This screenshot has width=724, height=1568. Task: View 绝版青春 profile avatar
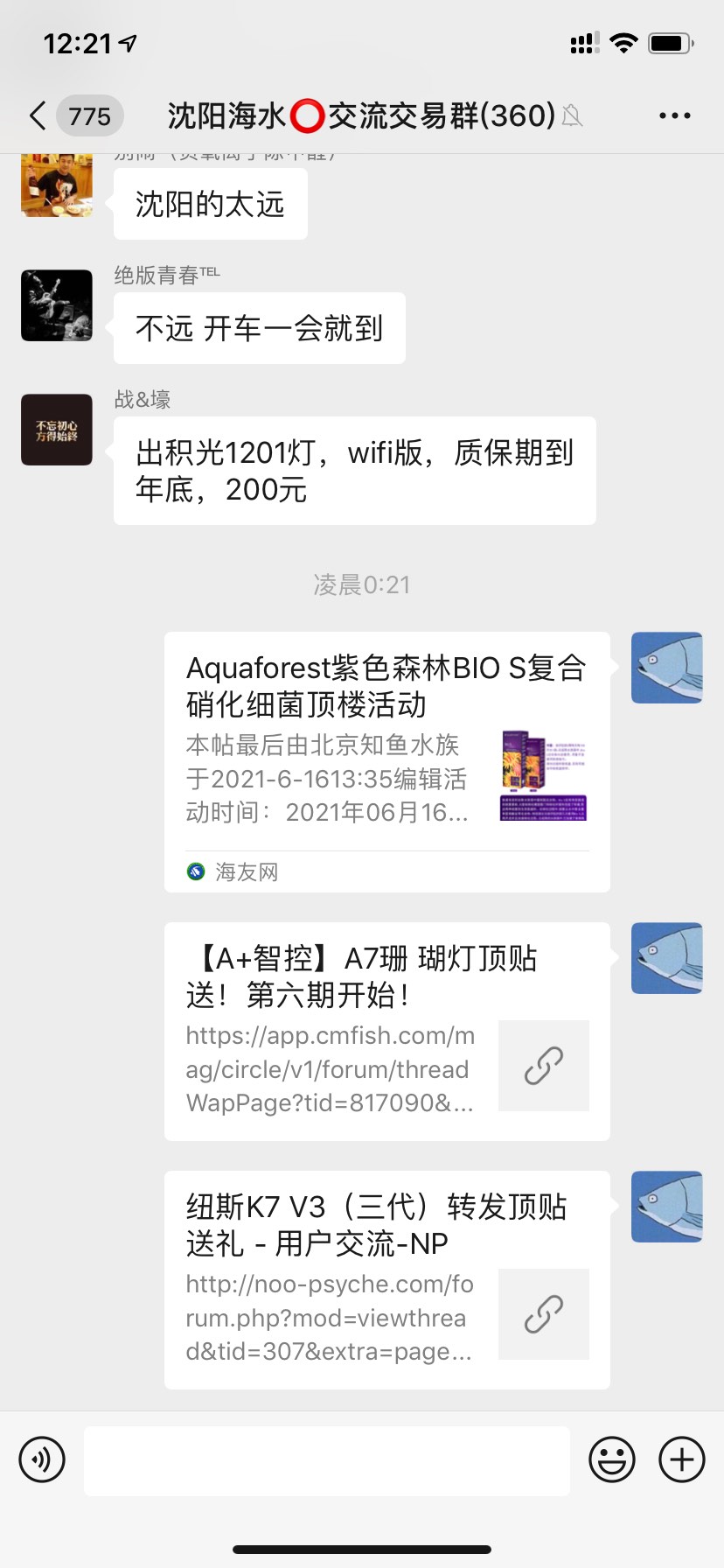click(57, 305)
